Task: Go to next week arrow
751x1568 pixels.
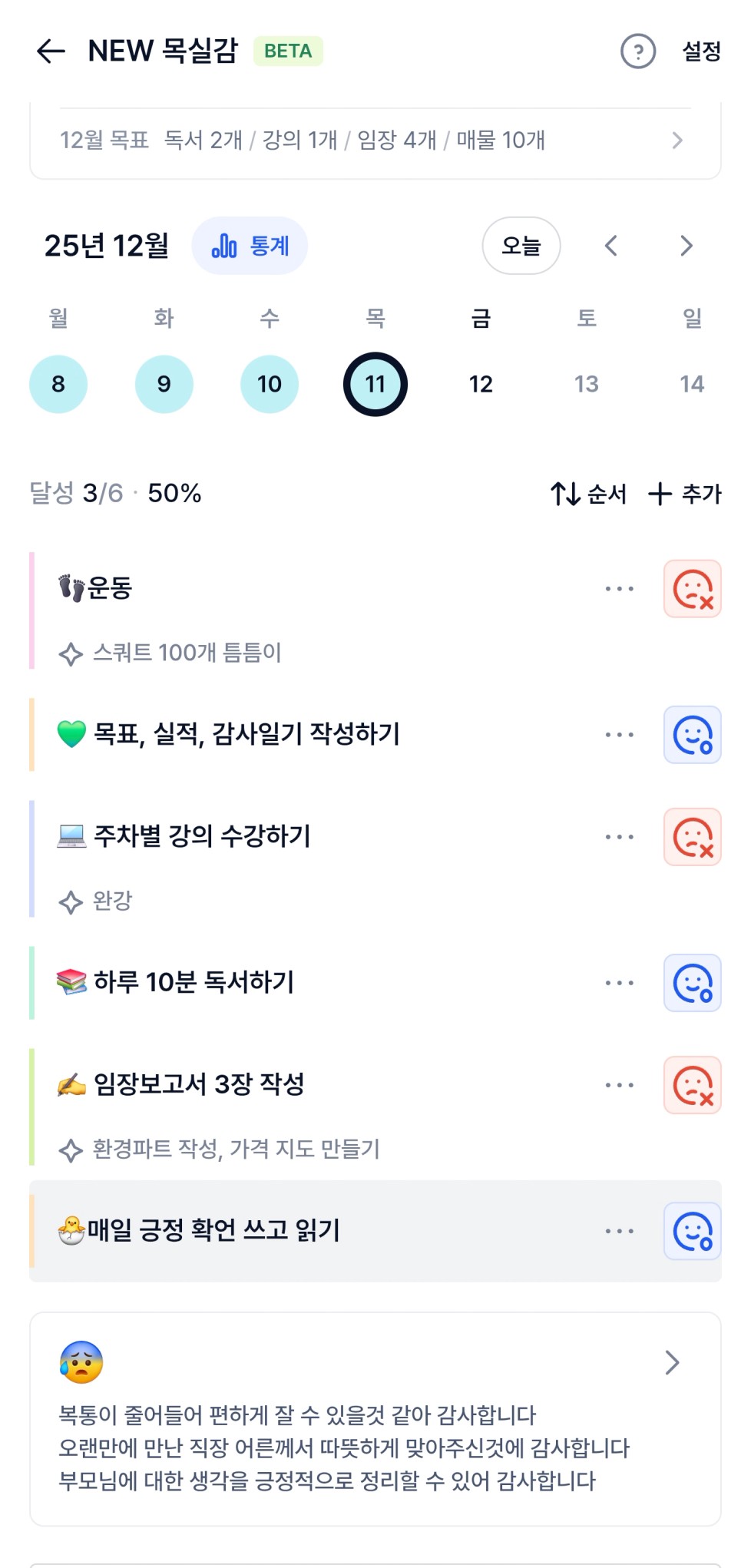Action: click(x=686, y=246)
